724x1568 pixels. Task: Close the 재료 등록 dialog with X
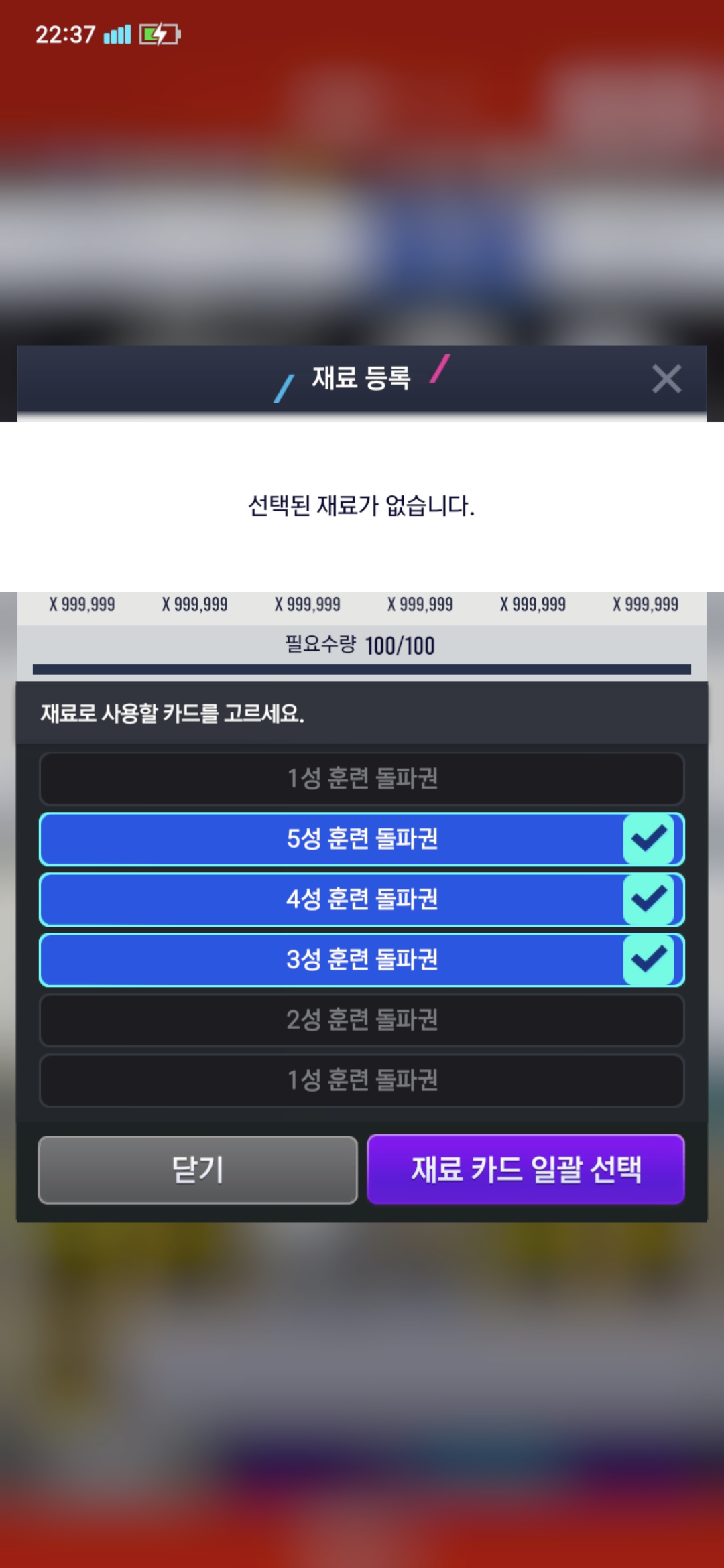click(666, 379)
